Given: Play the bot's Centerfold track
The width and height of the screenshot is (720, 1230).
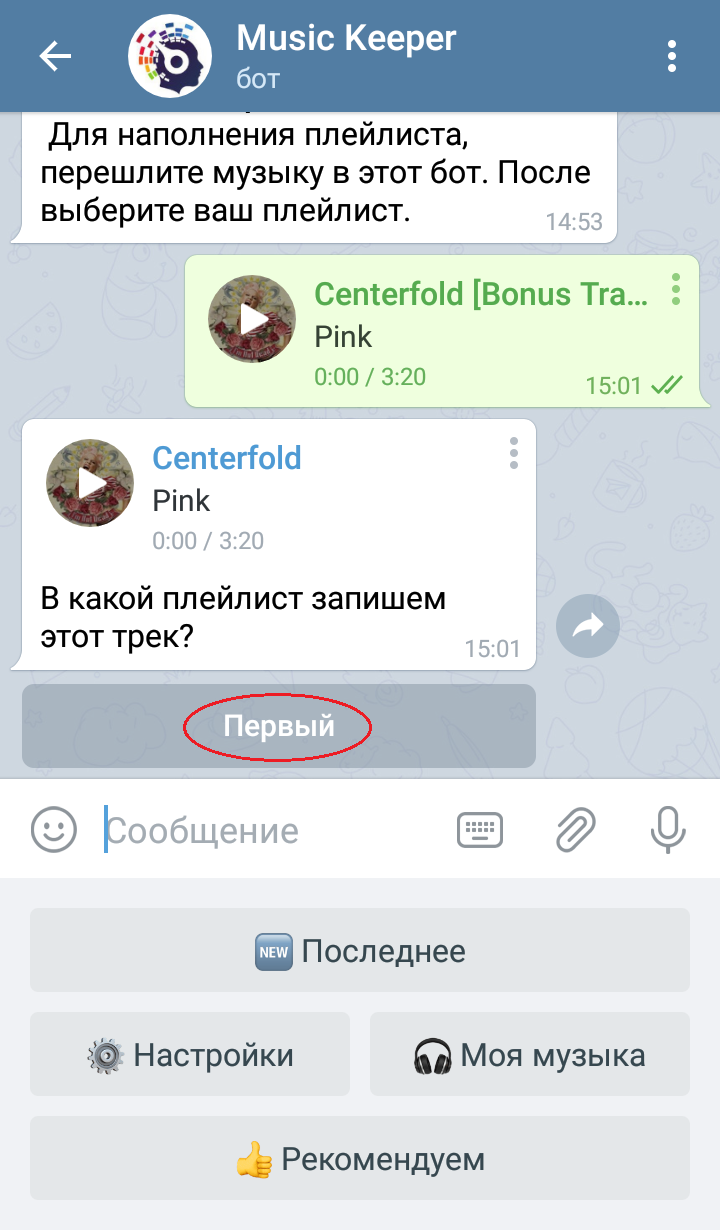Looking at the screenshot, I should click(90, 484).
